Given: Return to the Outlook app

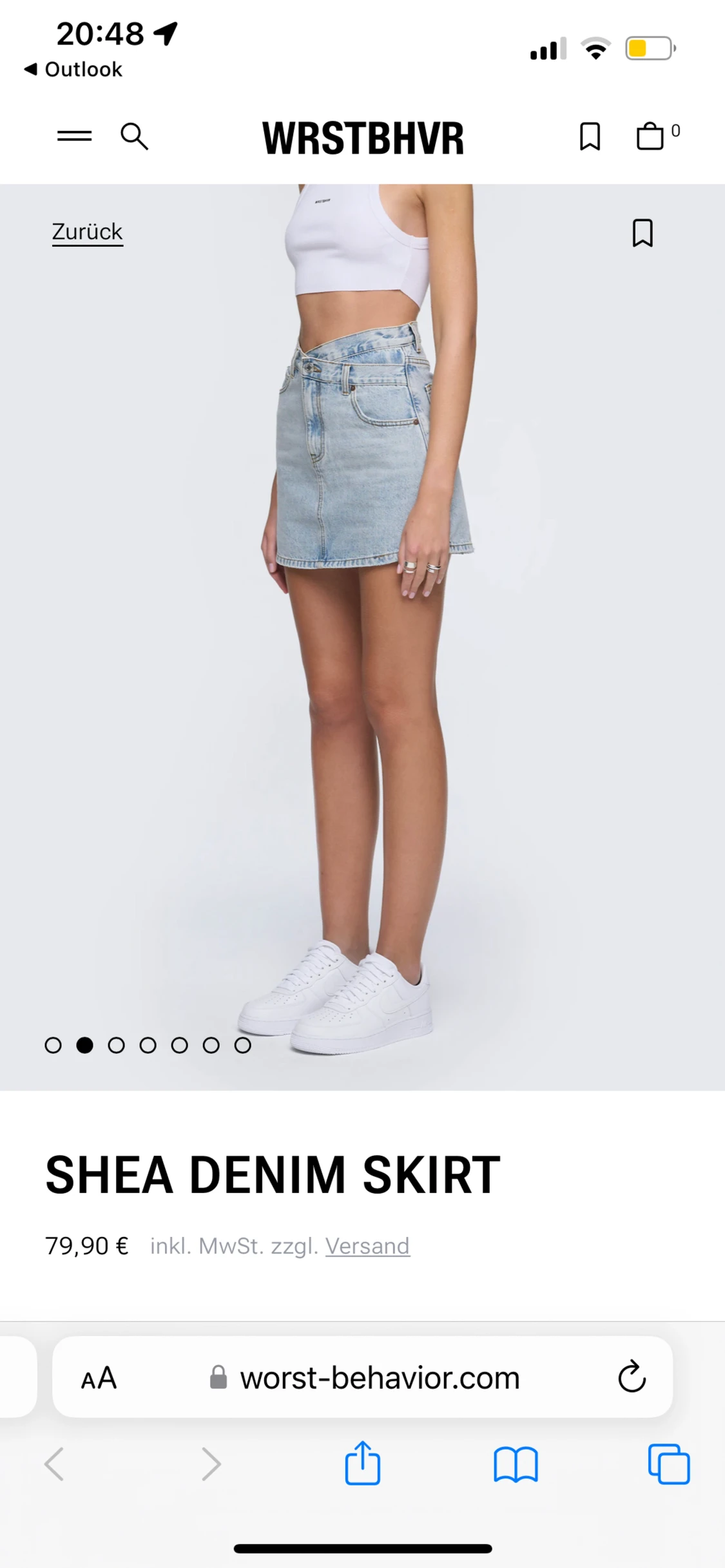Looking at the screenshot, I should [73, 69].
